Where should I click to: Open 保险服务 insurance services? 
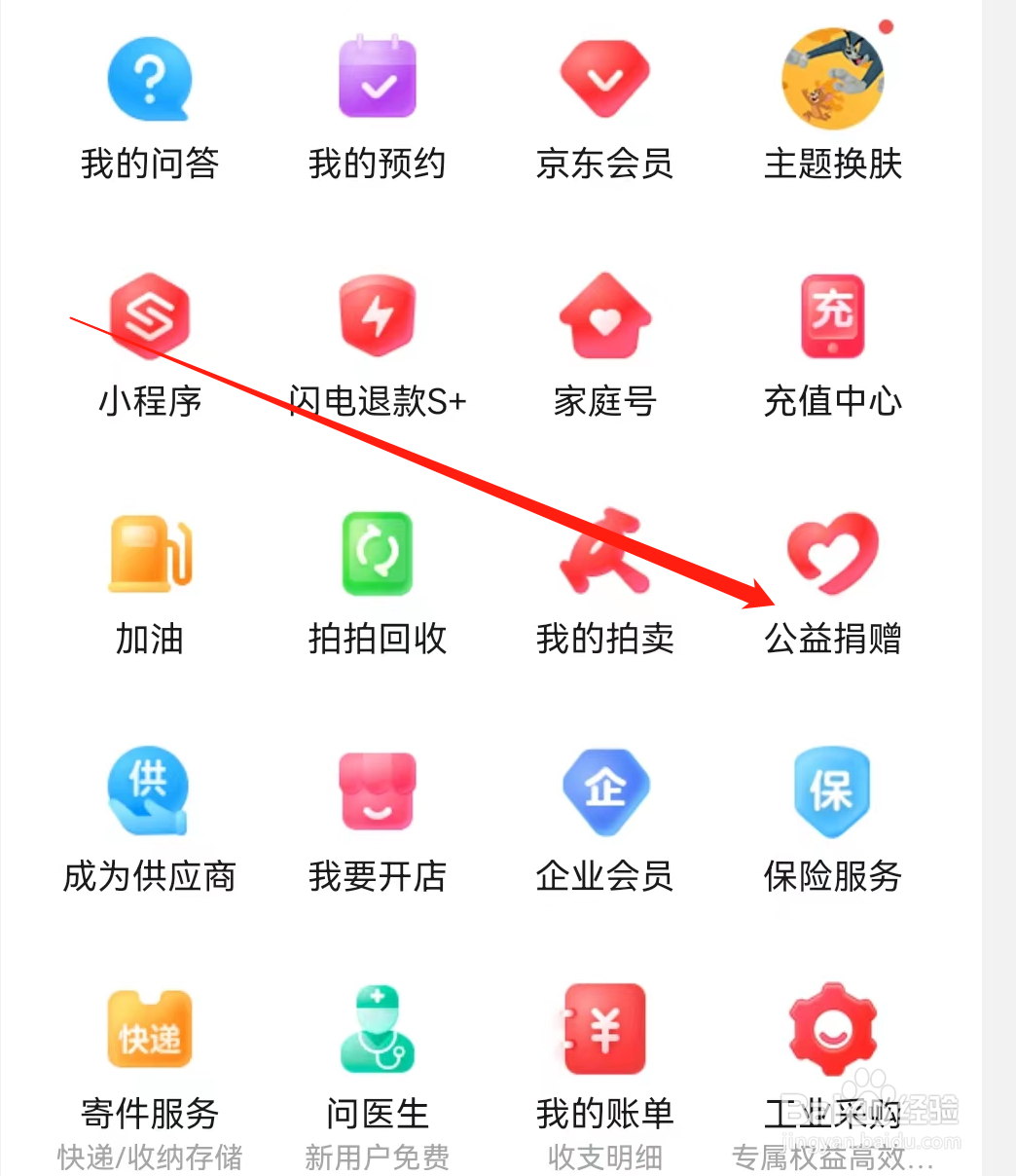coord(831,823)
